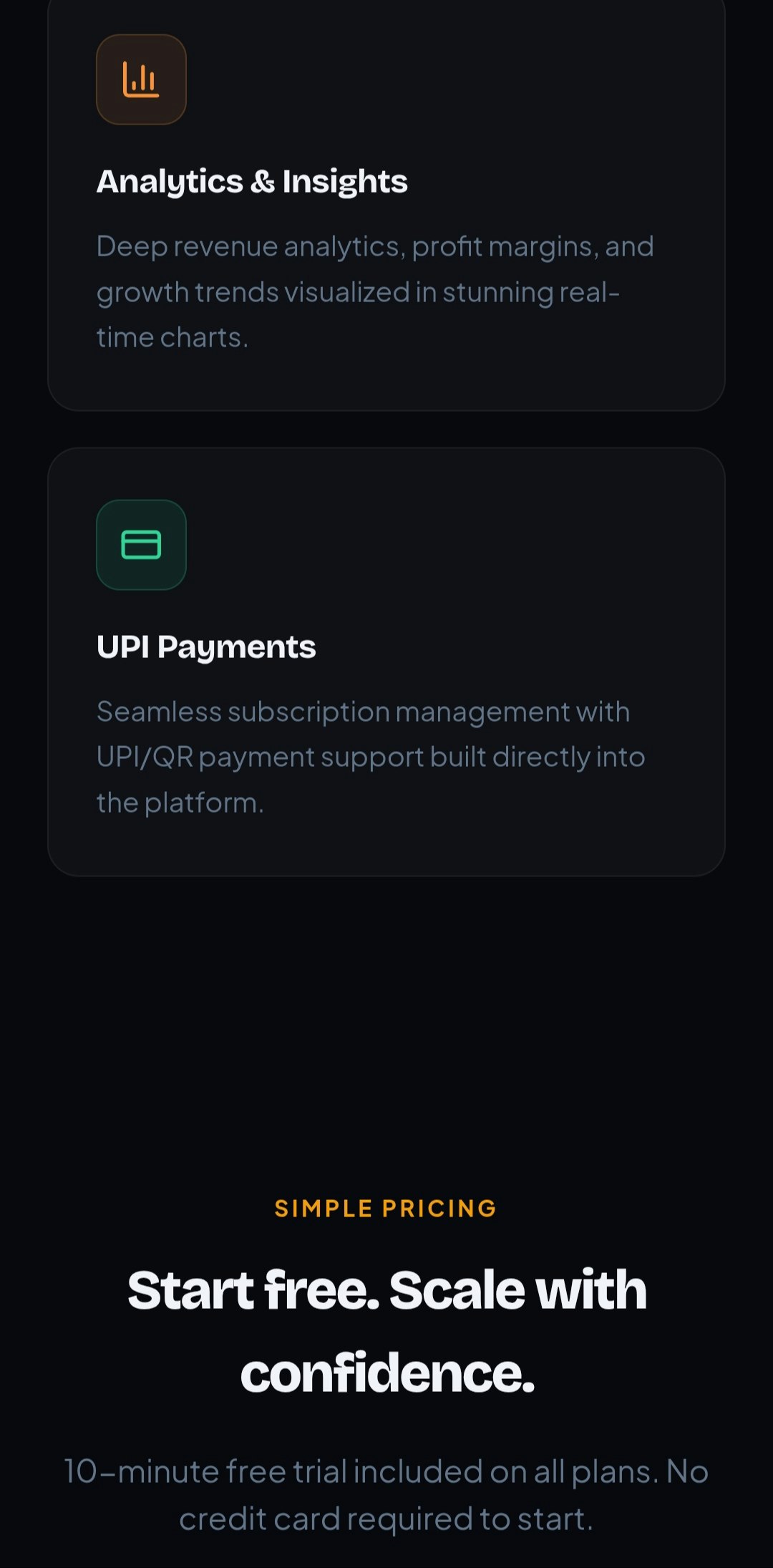Select the Analytics & Insights feature icon
773x1568 pixels.
[141, 79]
